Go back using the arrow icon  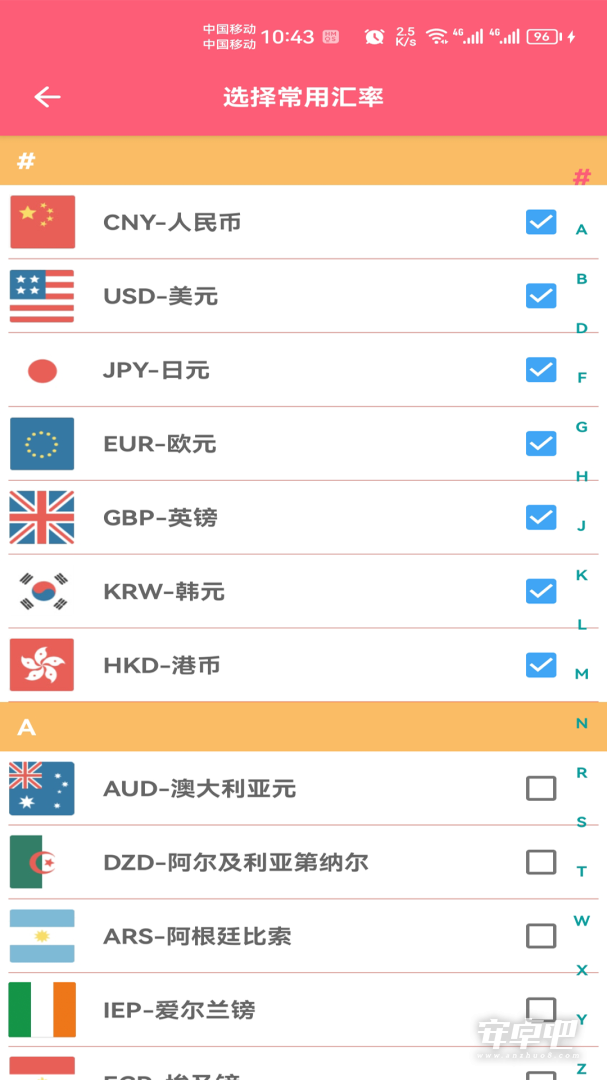tap(48, 97)
